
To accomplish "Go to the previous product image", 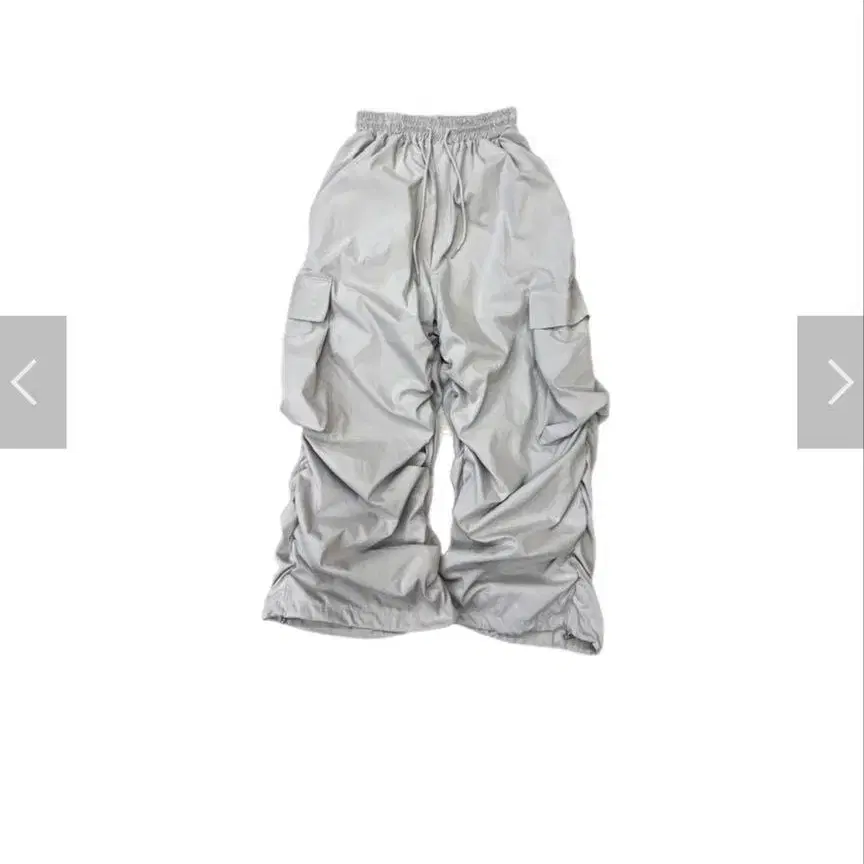I will [33, 382].
